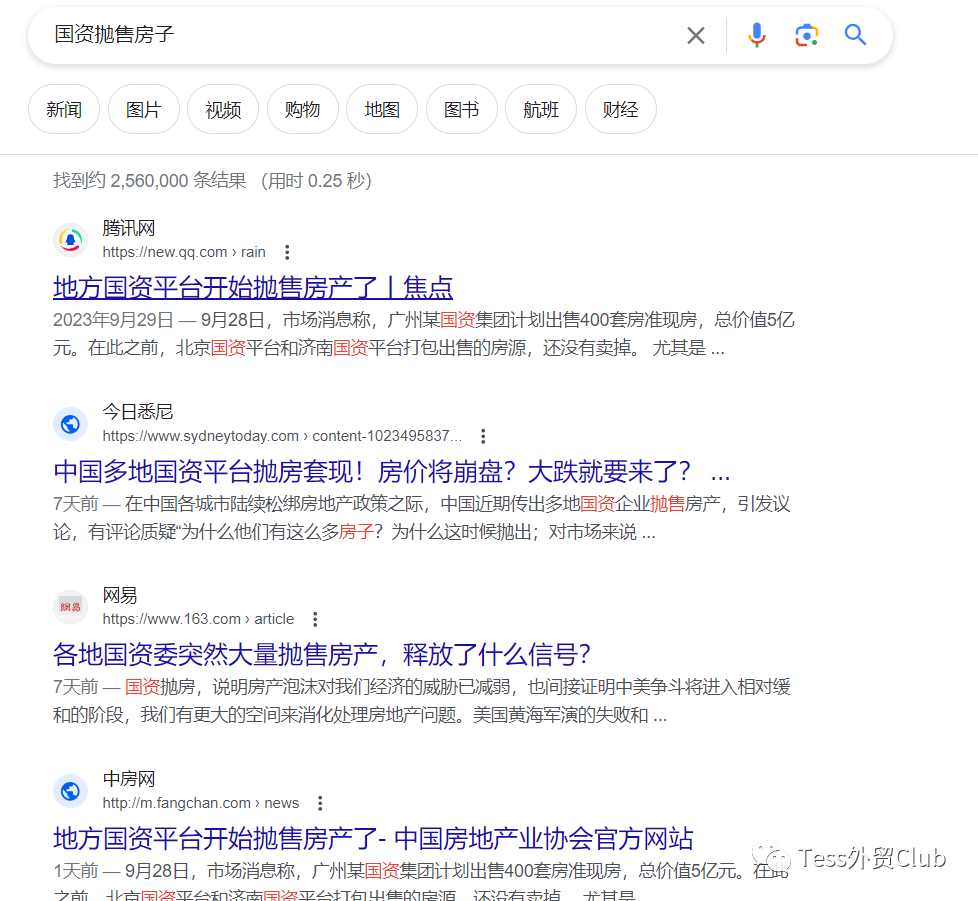Tap the magnifier search button
Viewport: 978px width, 901px height.
coord(855,36)
